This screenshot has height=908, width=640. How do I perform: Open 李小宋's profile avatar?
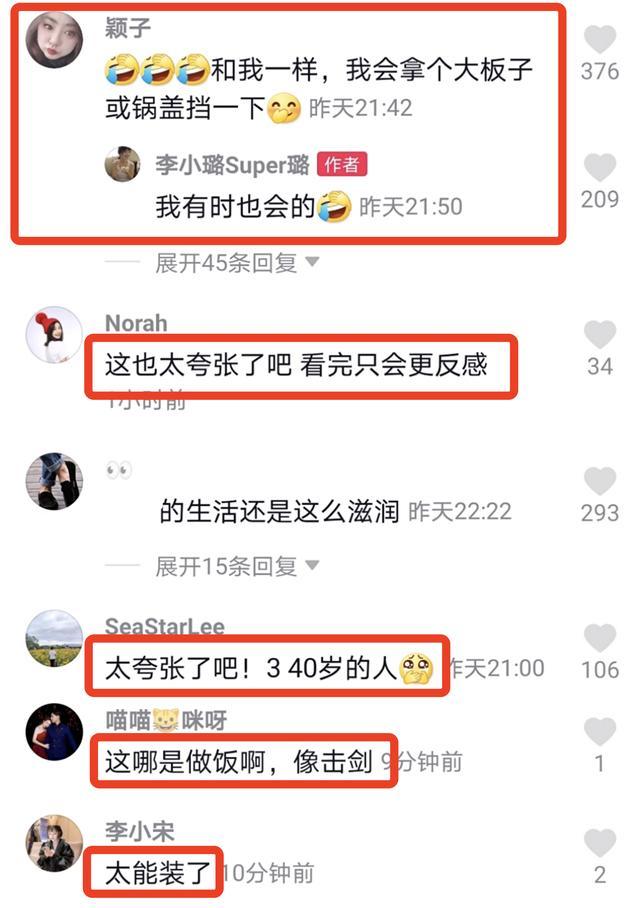tap(53, 843)
